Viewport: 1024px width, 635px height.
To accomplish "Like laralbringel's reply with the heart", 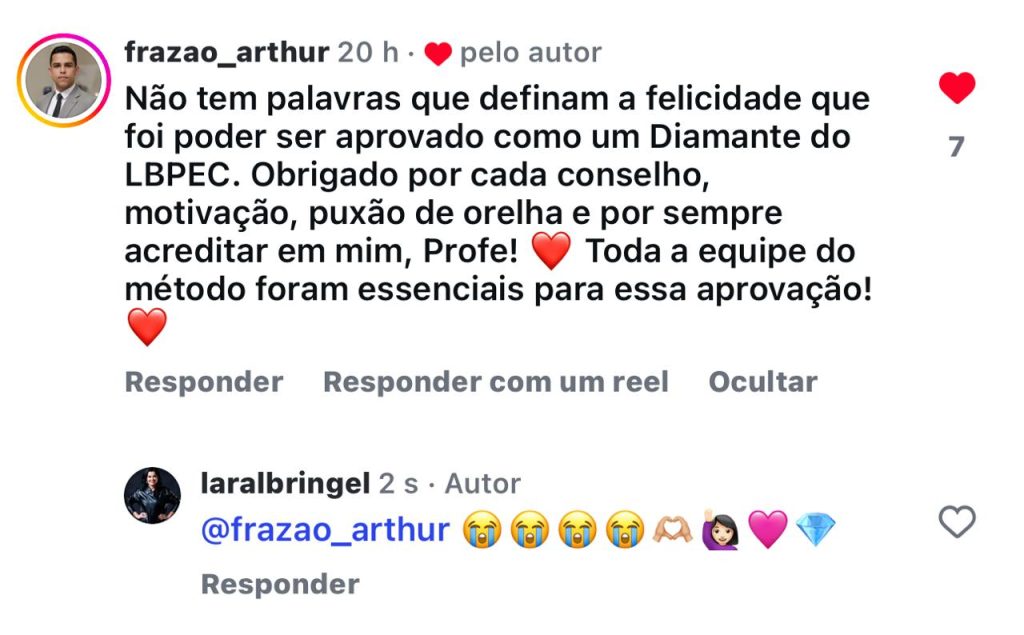I will [957, 521].
